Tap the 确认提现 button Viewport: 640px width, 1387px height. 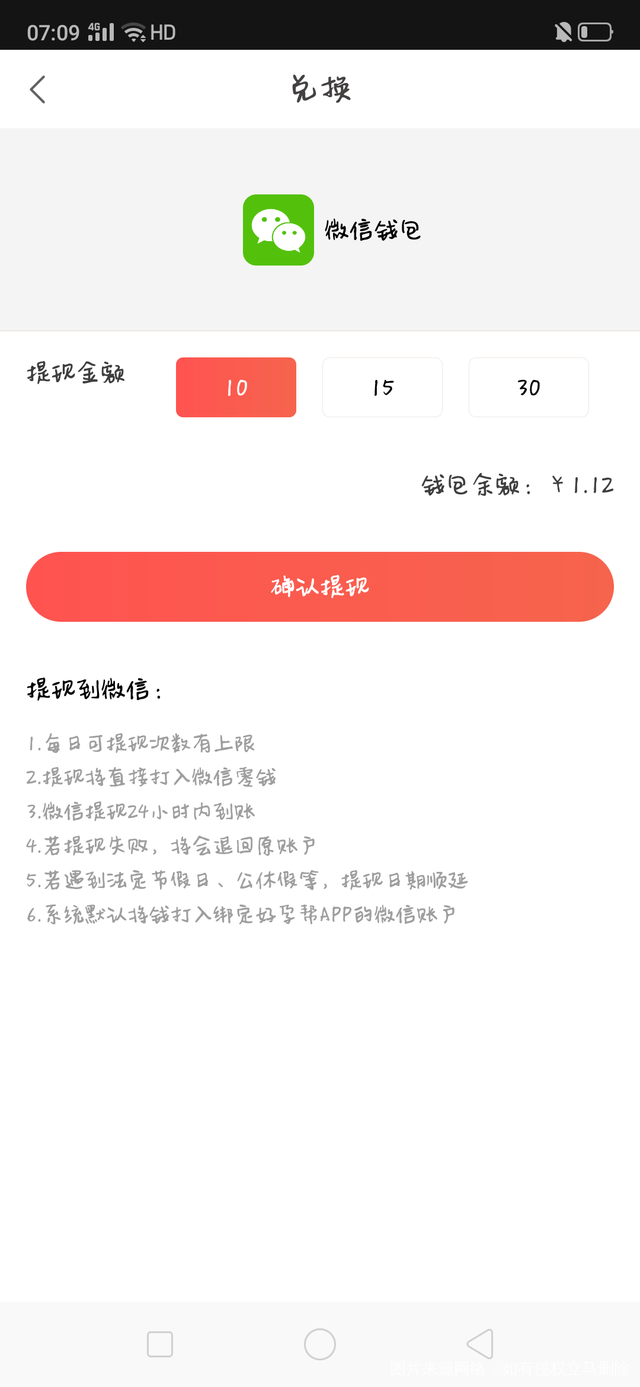[x=320, y=587]
